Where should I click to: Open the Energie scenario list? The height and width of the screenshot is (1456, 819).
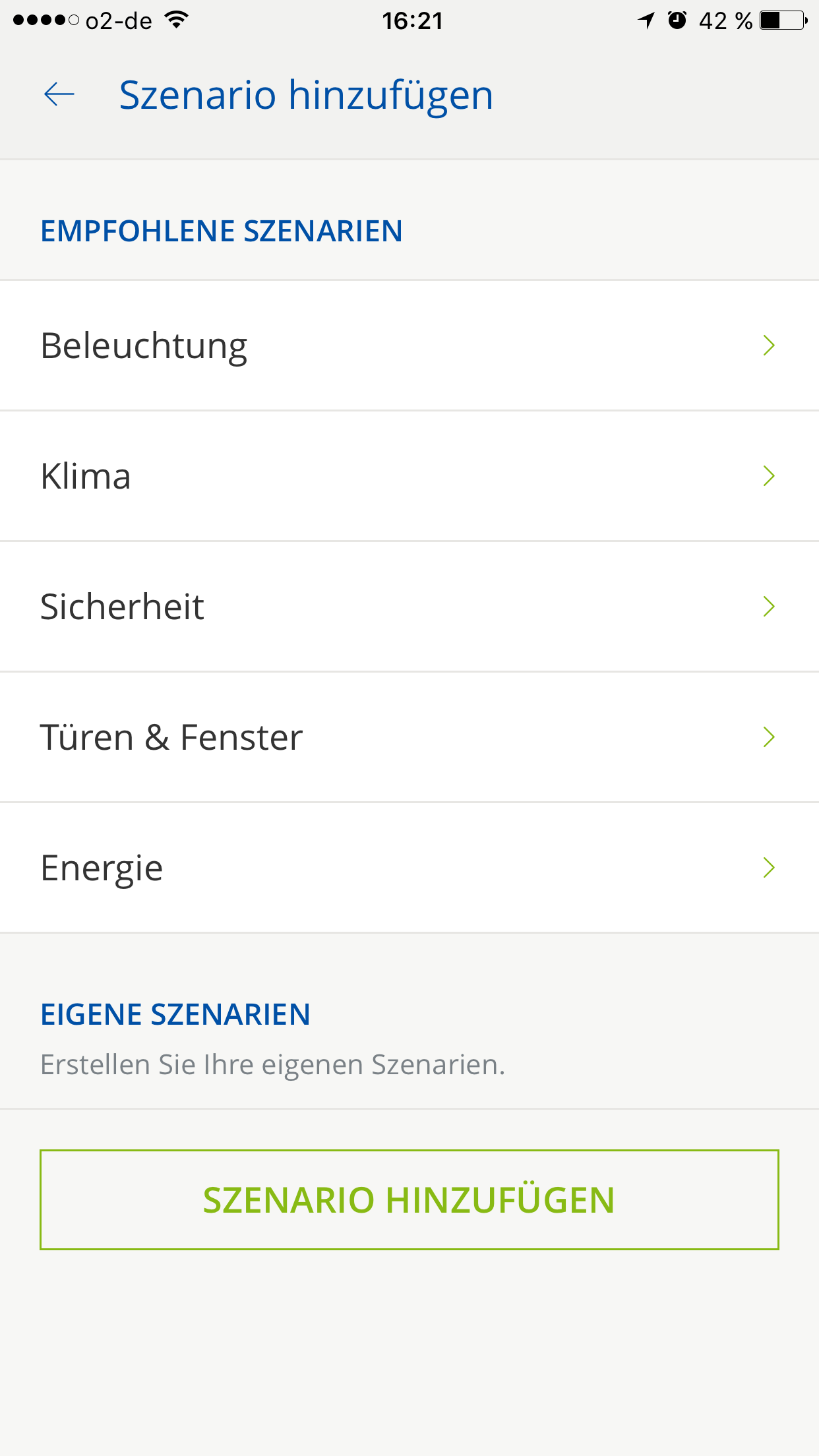(409, 868)
